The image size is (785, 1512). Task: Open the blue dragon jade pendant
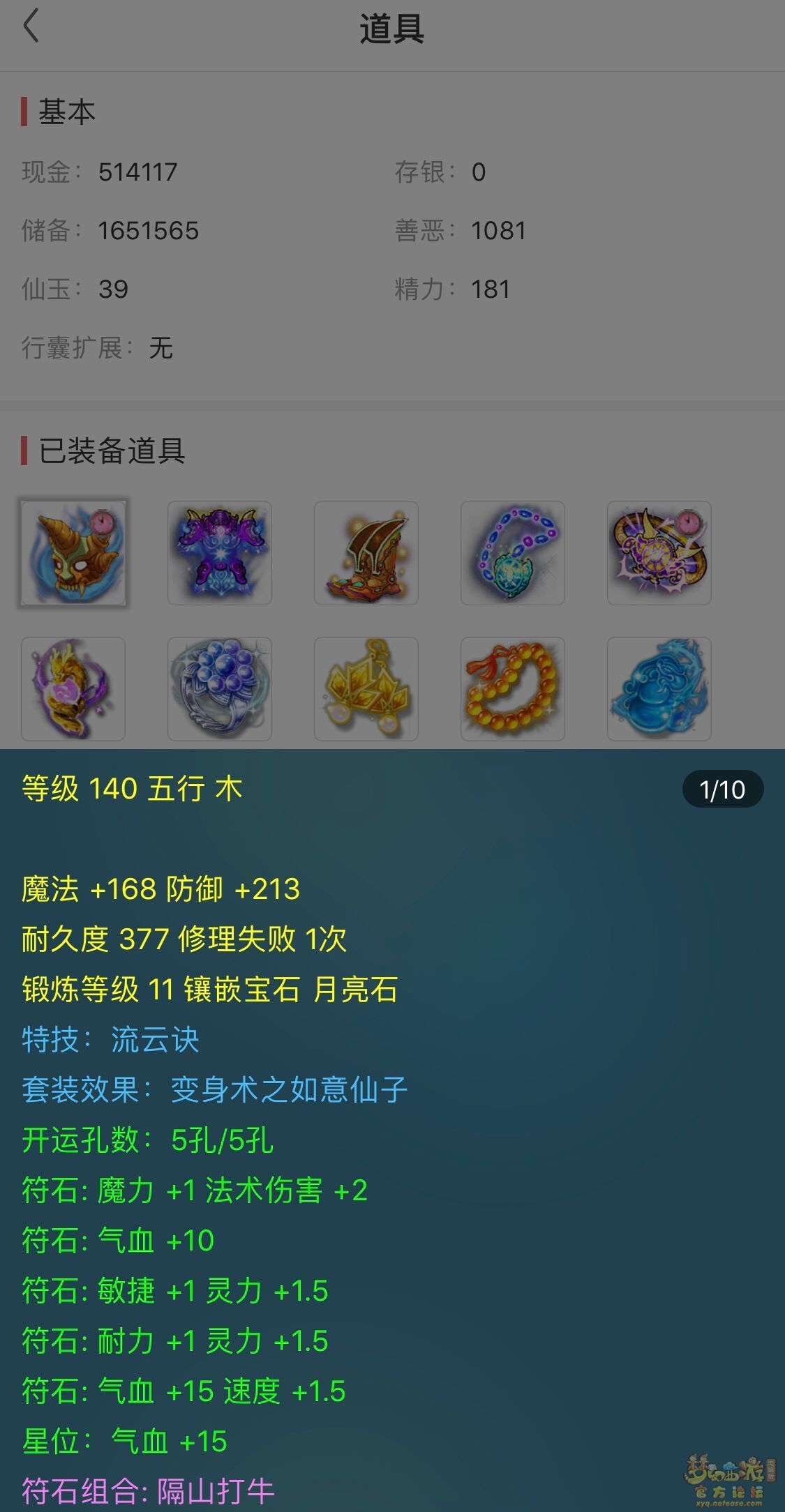pos(659,688)
